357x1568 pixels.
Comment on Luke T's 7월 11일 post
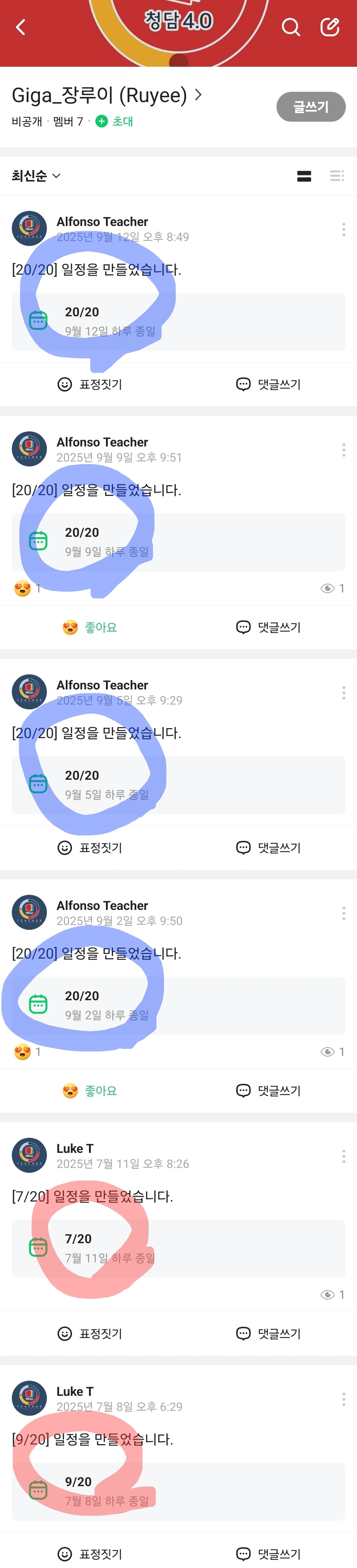pos(268,1333)
